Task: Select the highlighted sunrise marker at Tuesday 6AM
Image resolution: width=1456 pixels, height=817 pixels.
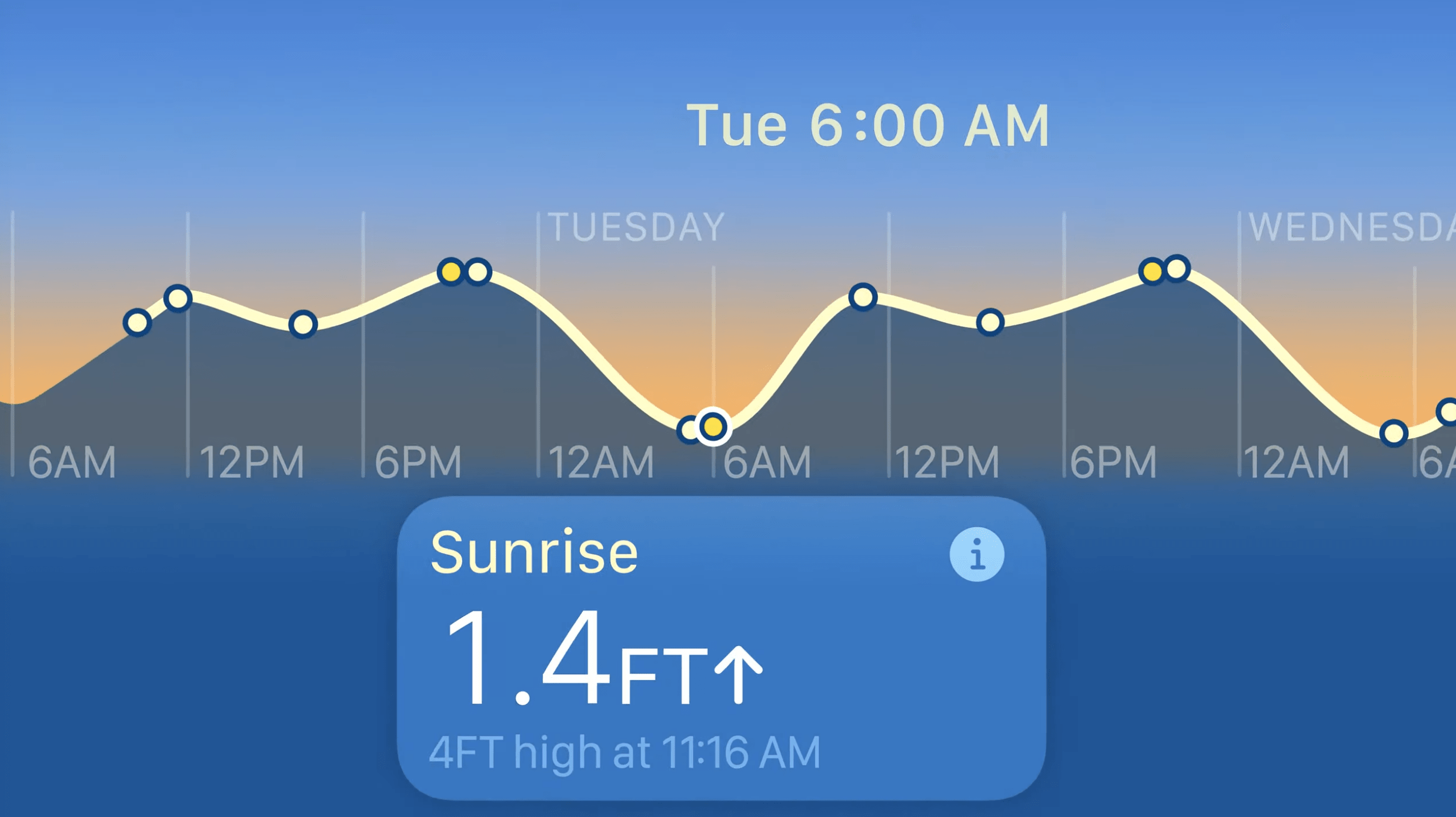Action: pyautogui.click(x=713, y=426)
